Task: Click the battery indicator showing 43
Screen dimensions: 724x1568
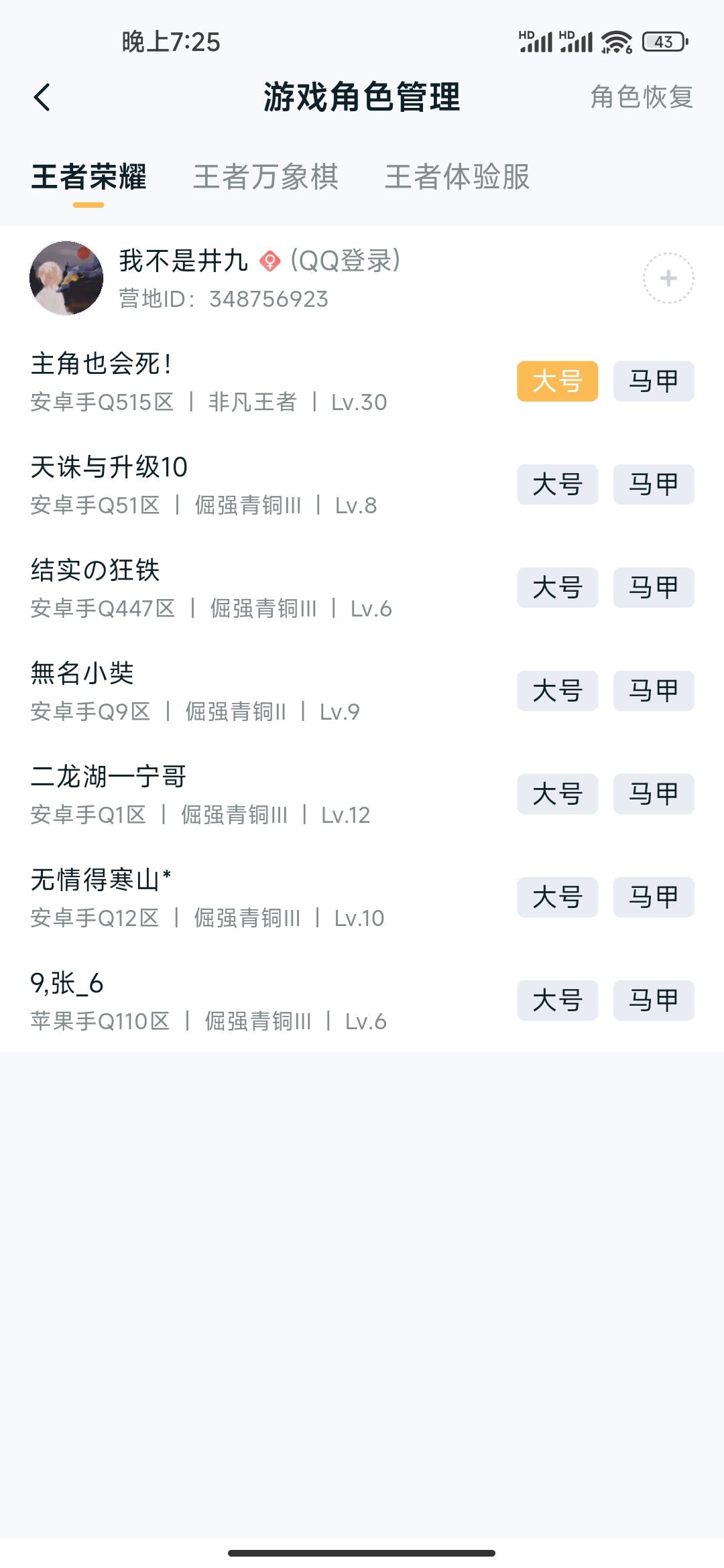Action: coord(660,42)
